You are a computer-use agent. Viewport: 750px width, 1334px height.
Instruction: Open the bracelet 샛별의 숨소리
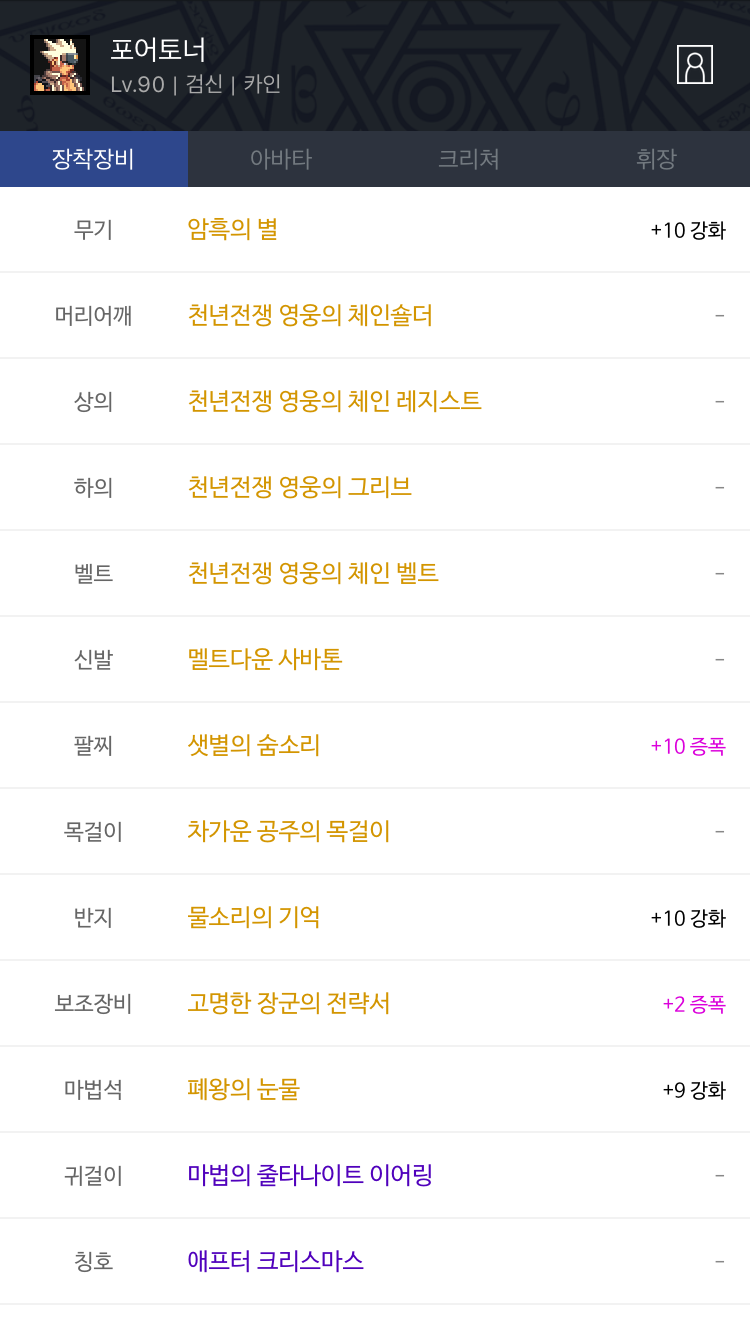254,746
